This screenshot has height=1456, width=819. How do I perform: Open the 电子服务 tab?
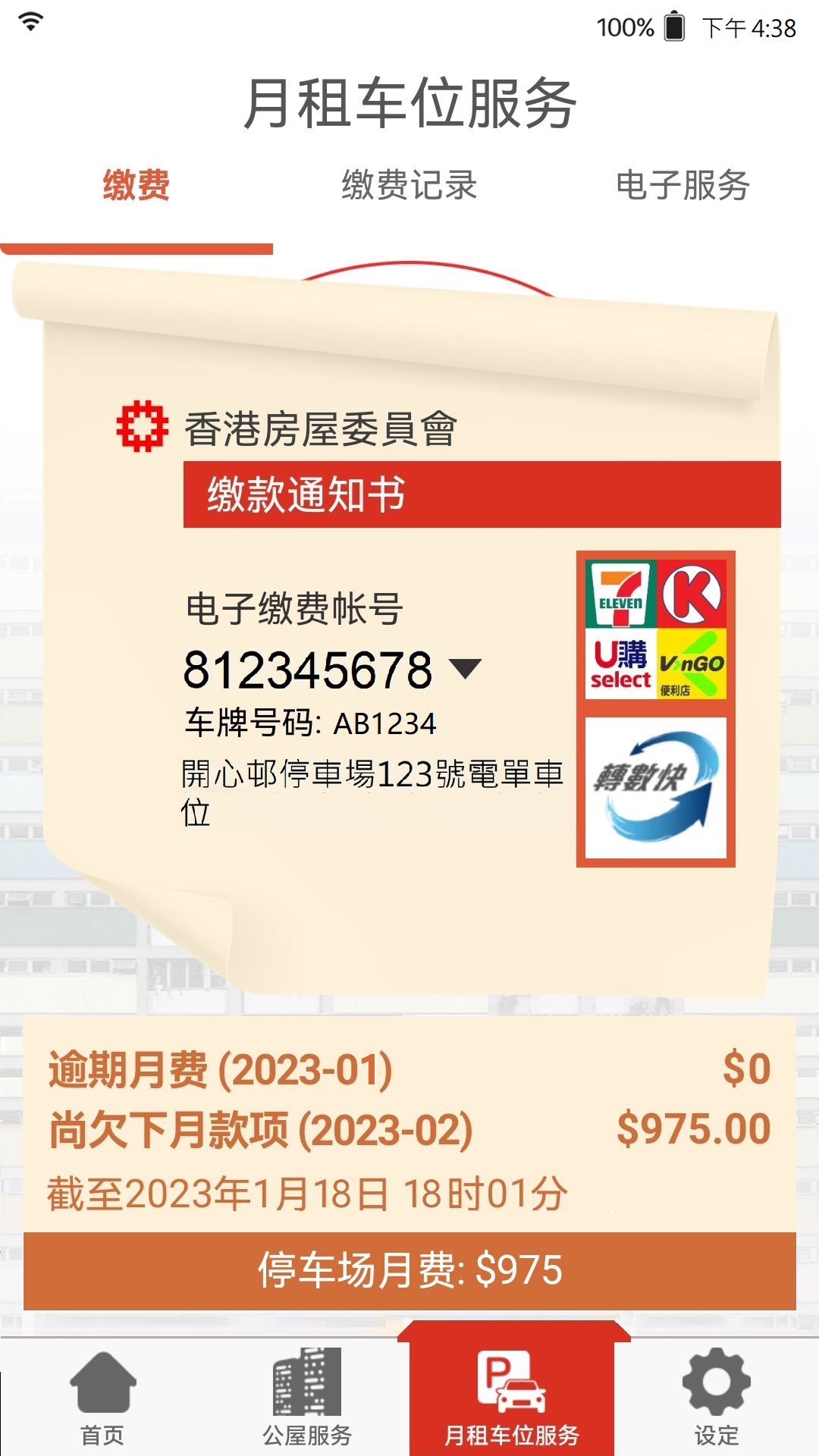click(x=682, y=186)
